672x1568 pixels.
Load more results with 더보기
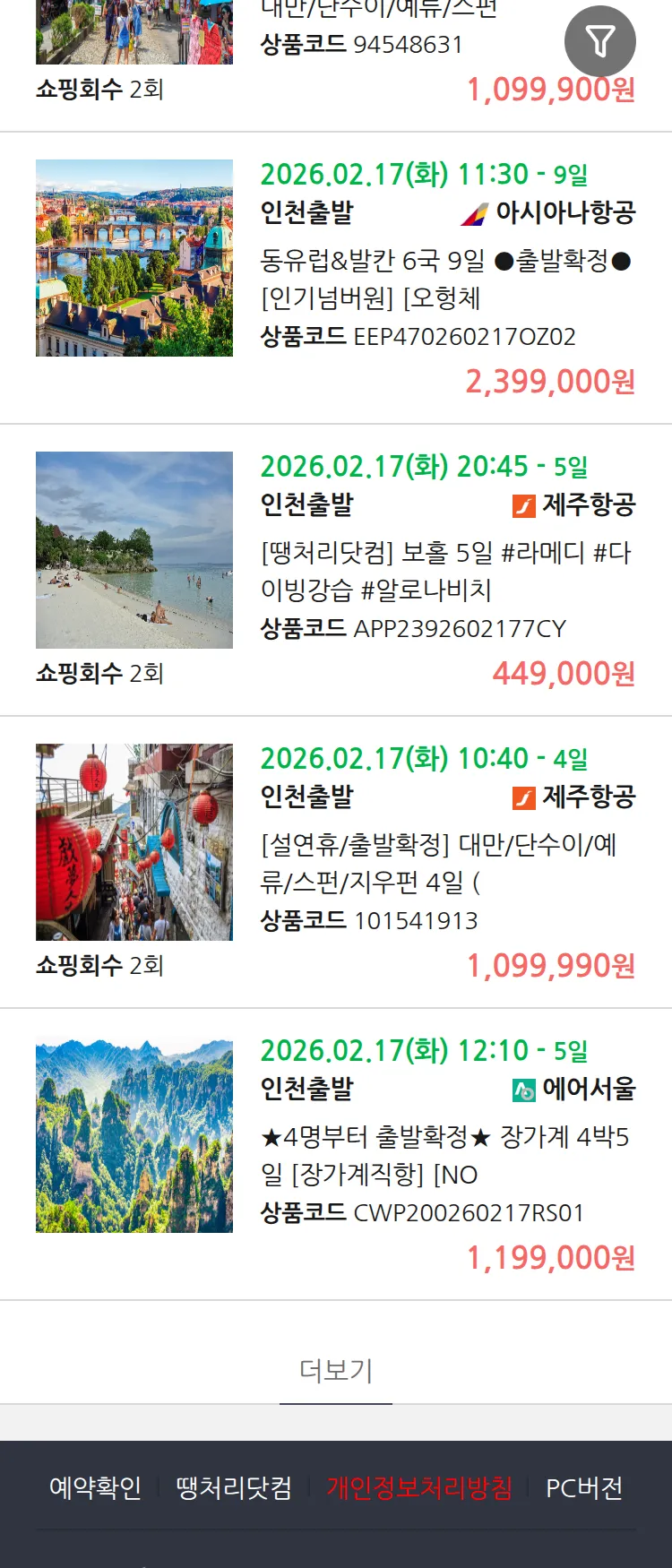336,1370
